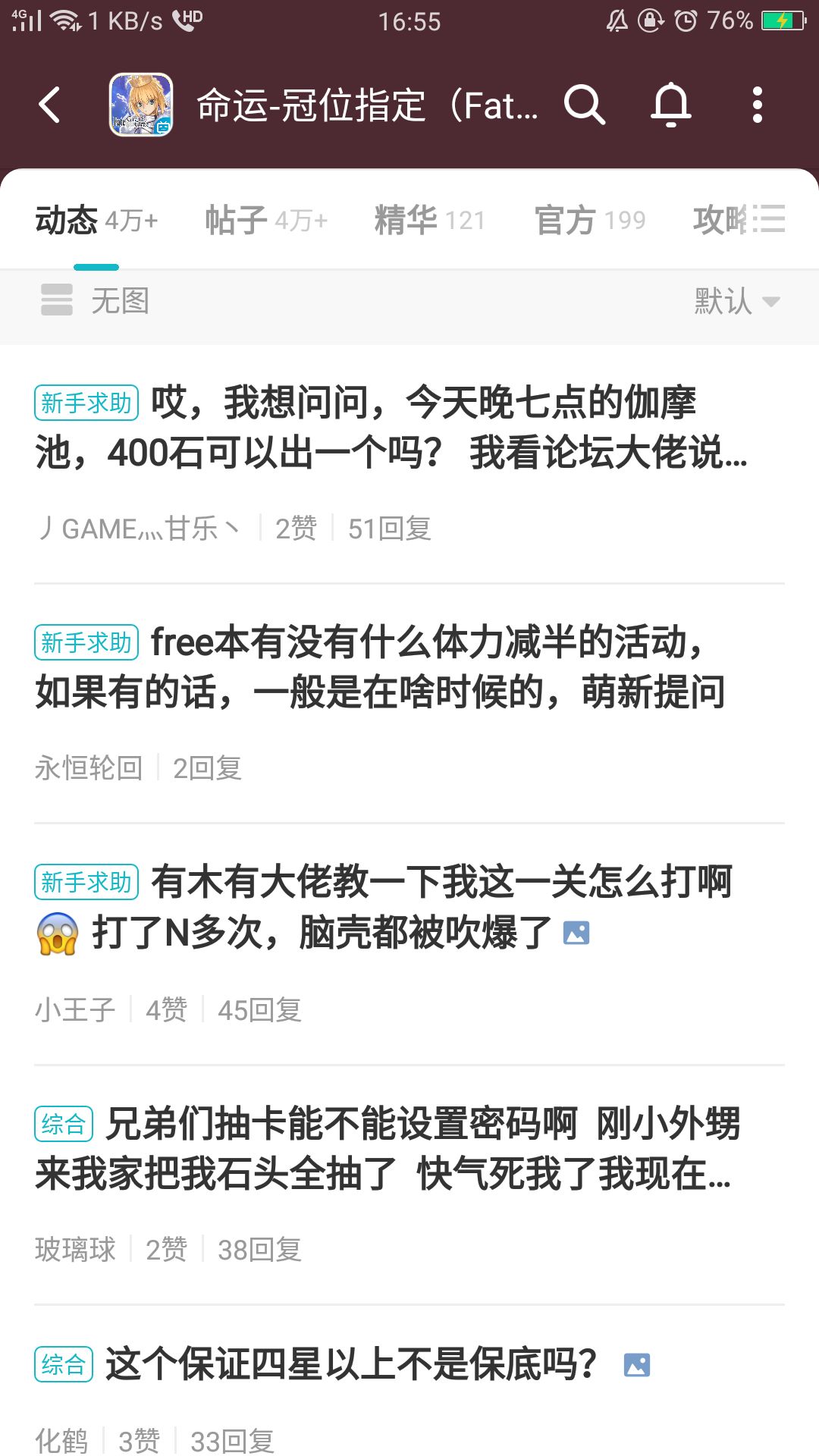
Task: Open the forum search magnifier
Action: point(585,105)
